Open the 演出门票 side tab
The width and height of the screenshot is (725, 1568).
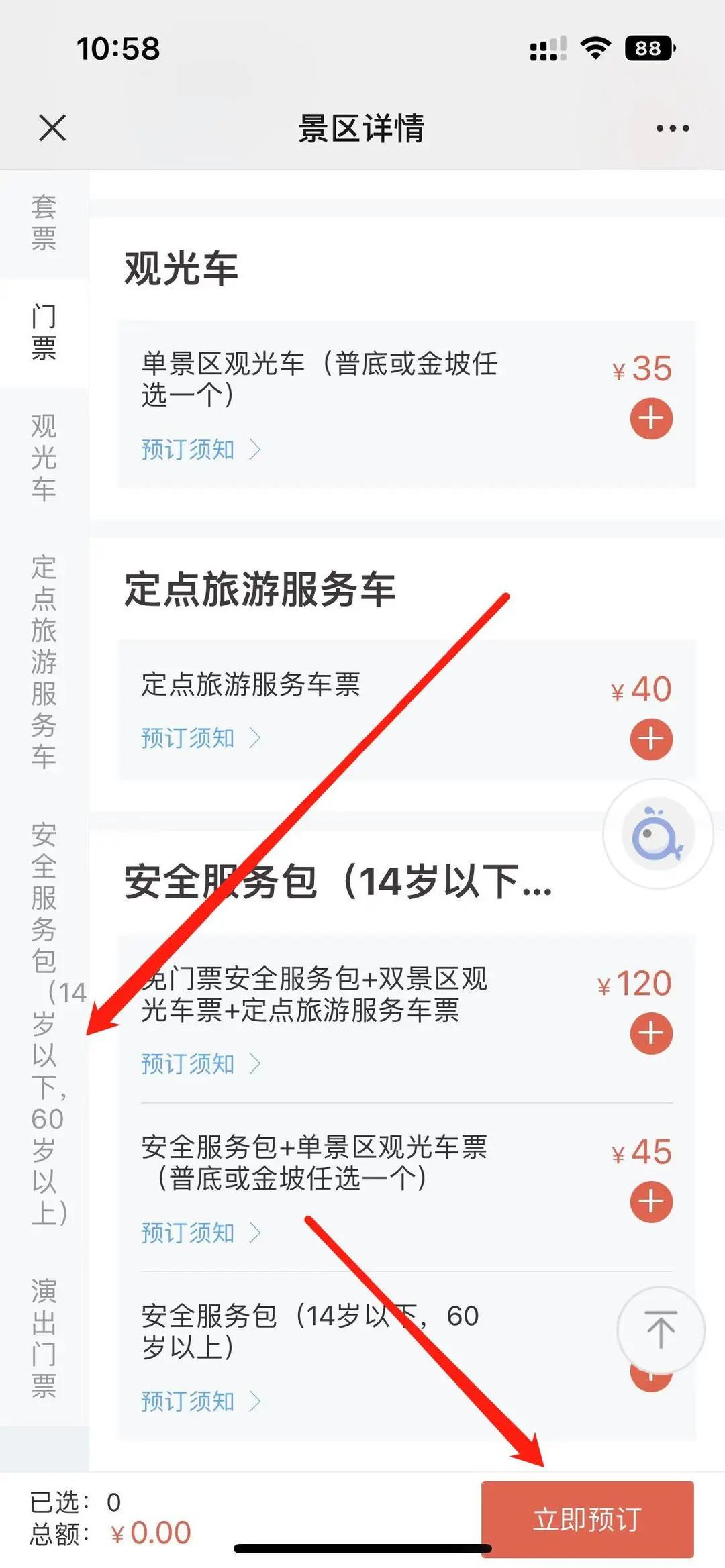coord(44,1338)
